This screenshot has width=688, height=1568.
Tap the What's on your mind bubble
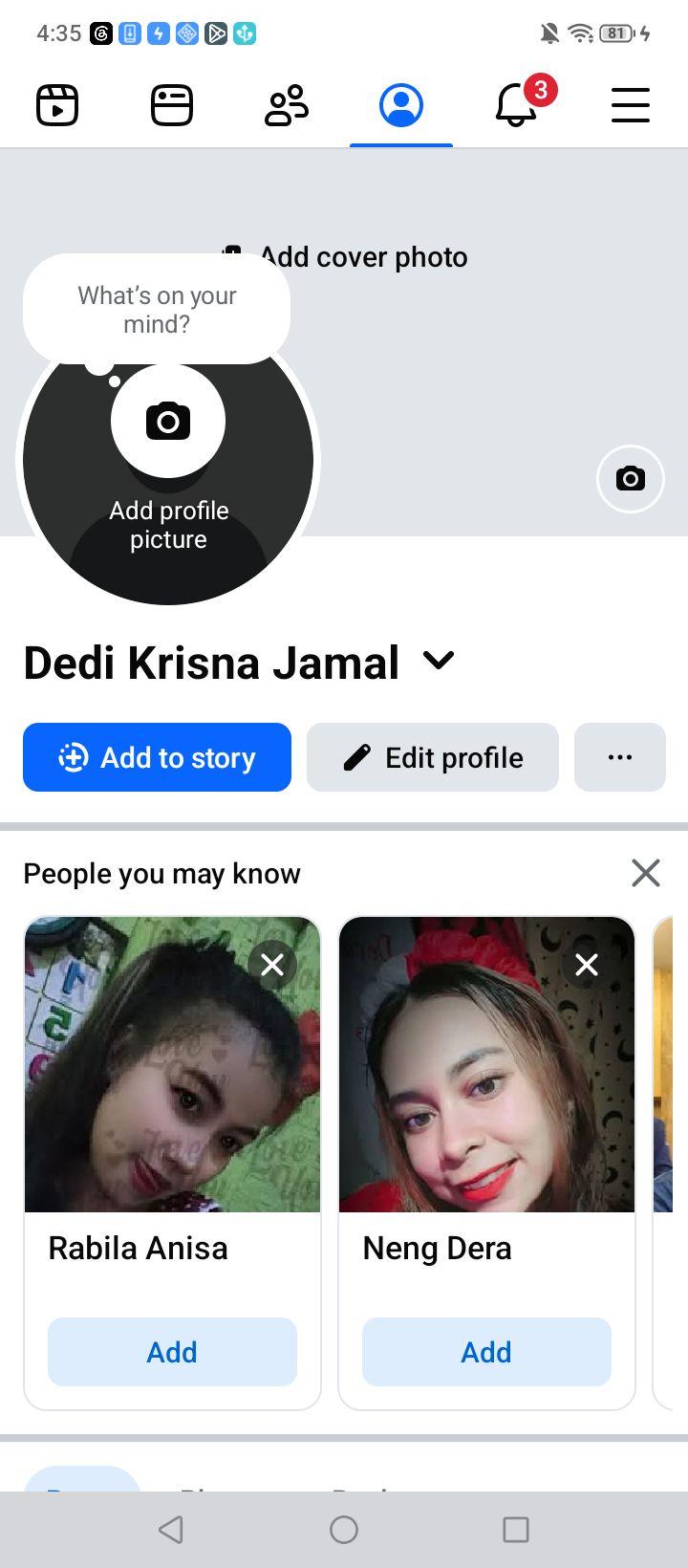(157, 309)
